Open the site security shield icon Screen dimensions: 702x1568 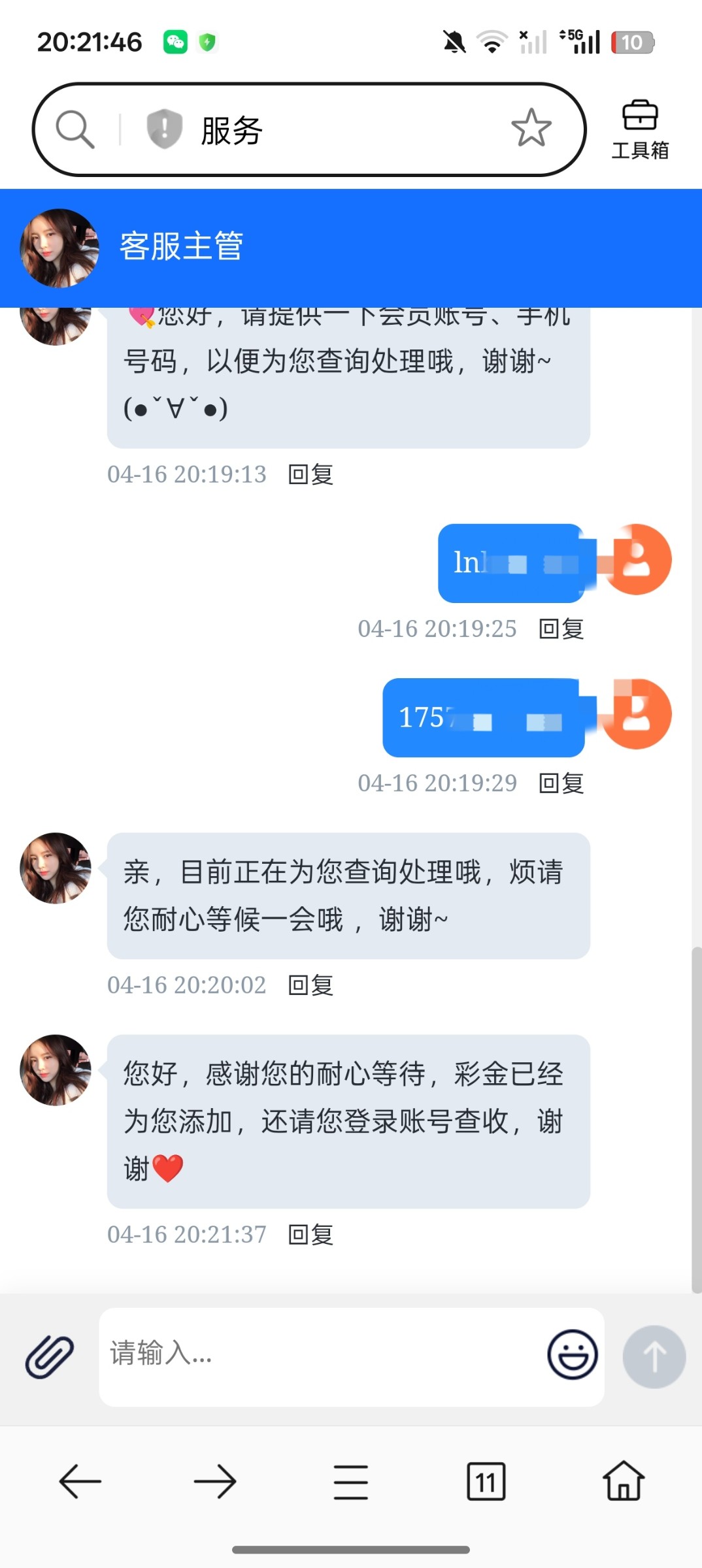pos(164,129)
